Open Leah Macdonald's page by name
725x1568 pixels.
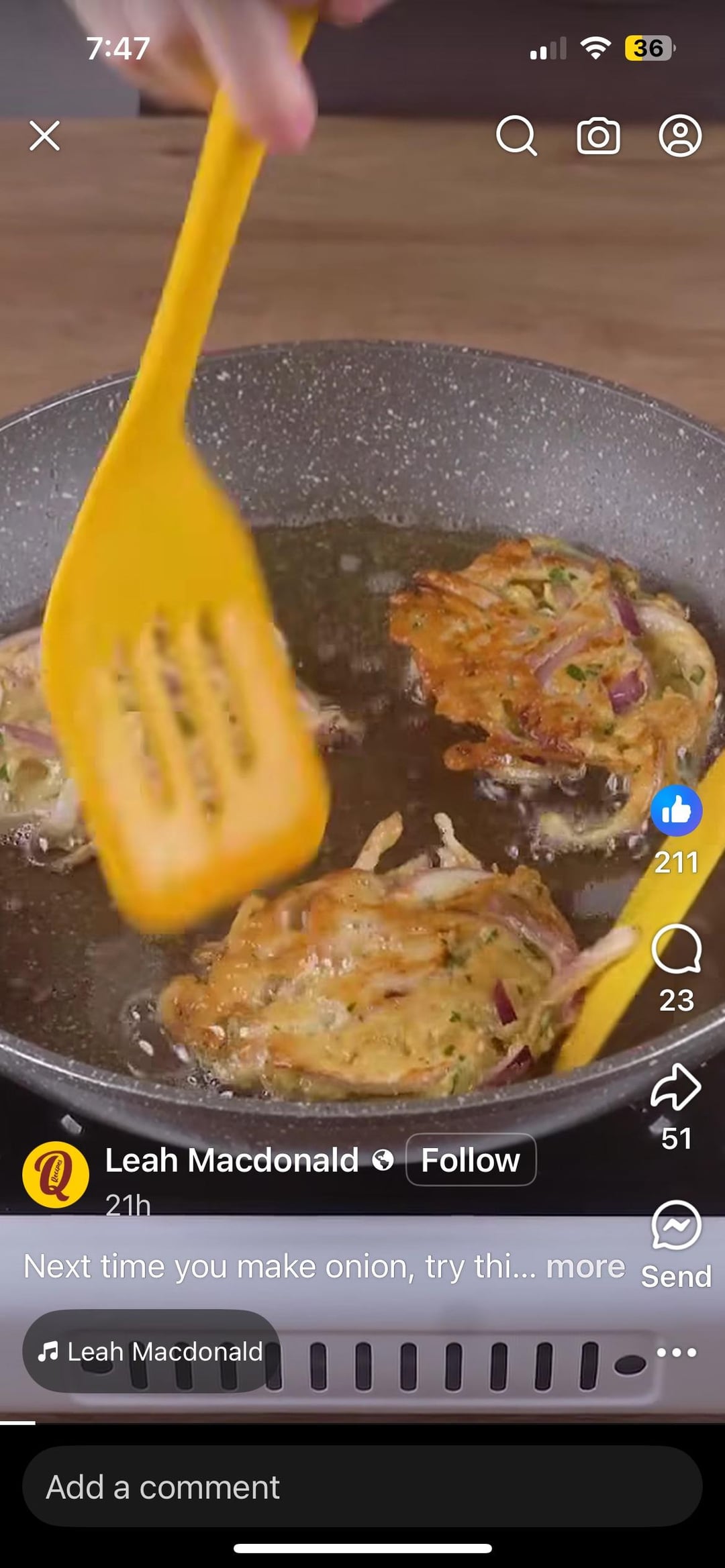(232, 1160)
